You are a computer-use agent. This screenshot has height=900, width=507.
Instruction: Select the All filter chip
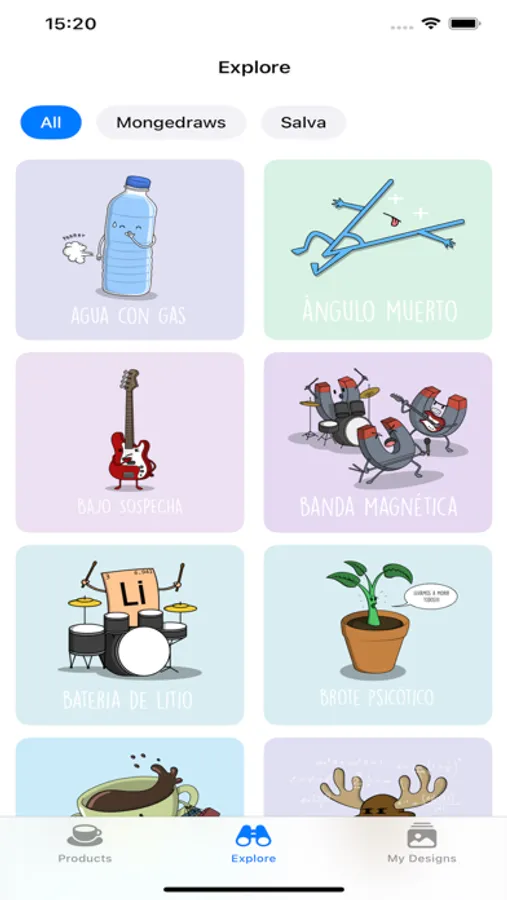51,122
